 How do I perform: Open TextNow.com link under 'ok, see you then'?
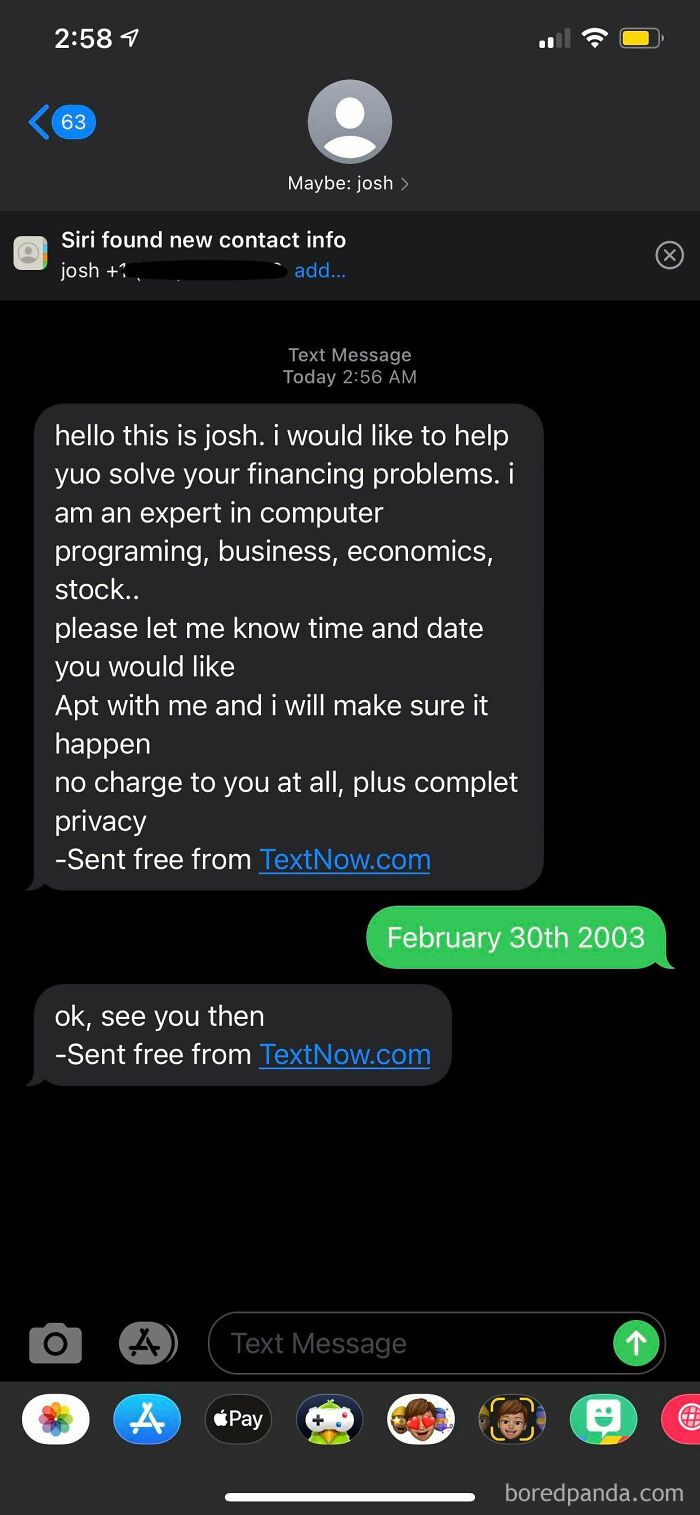tap(345, 1054)
